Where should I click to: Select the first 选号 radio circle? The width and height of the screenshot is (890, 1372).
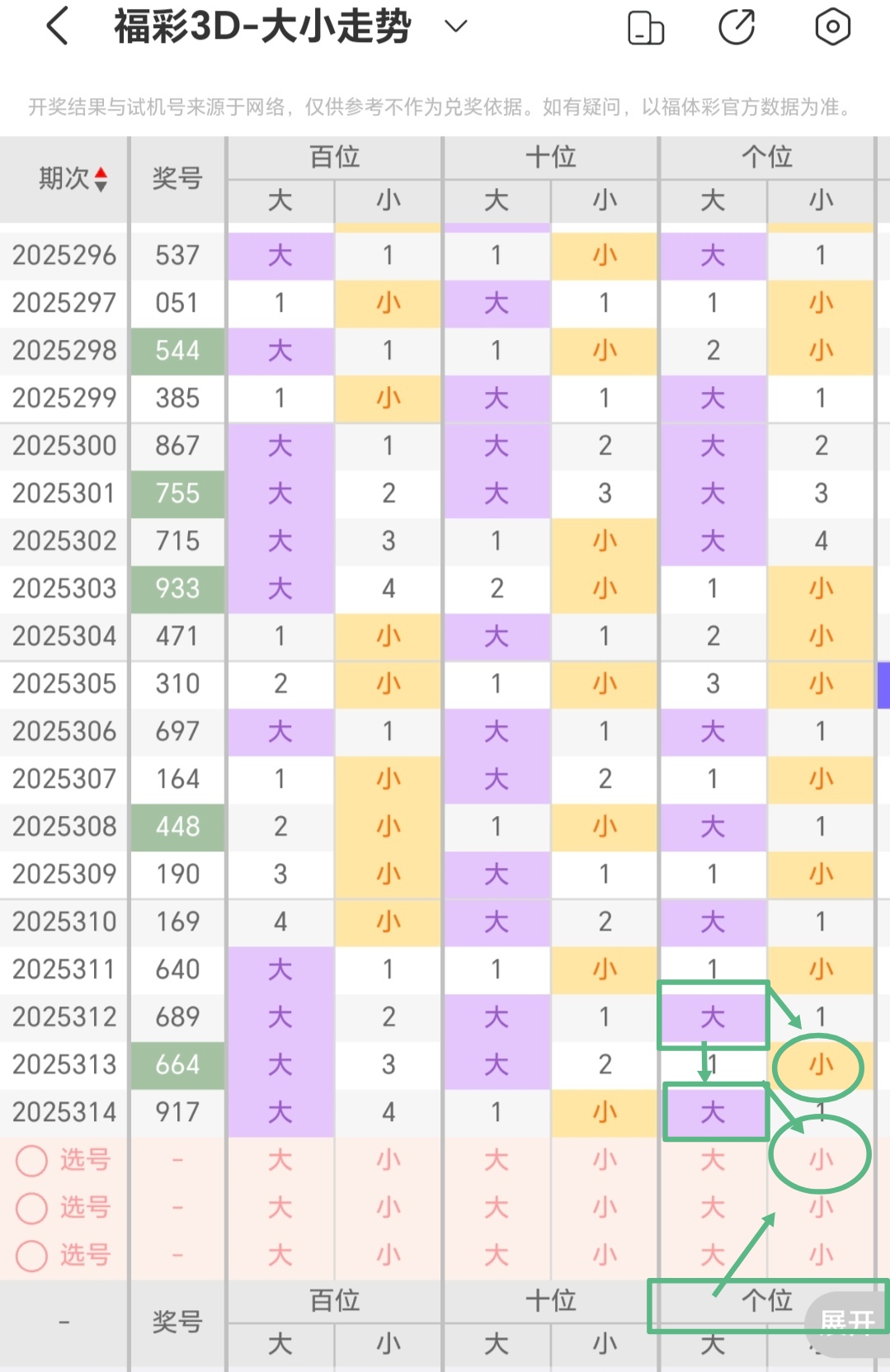[32, 1160]
